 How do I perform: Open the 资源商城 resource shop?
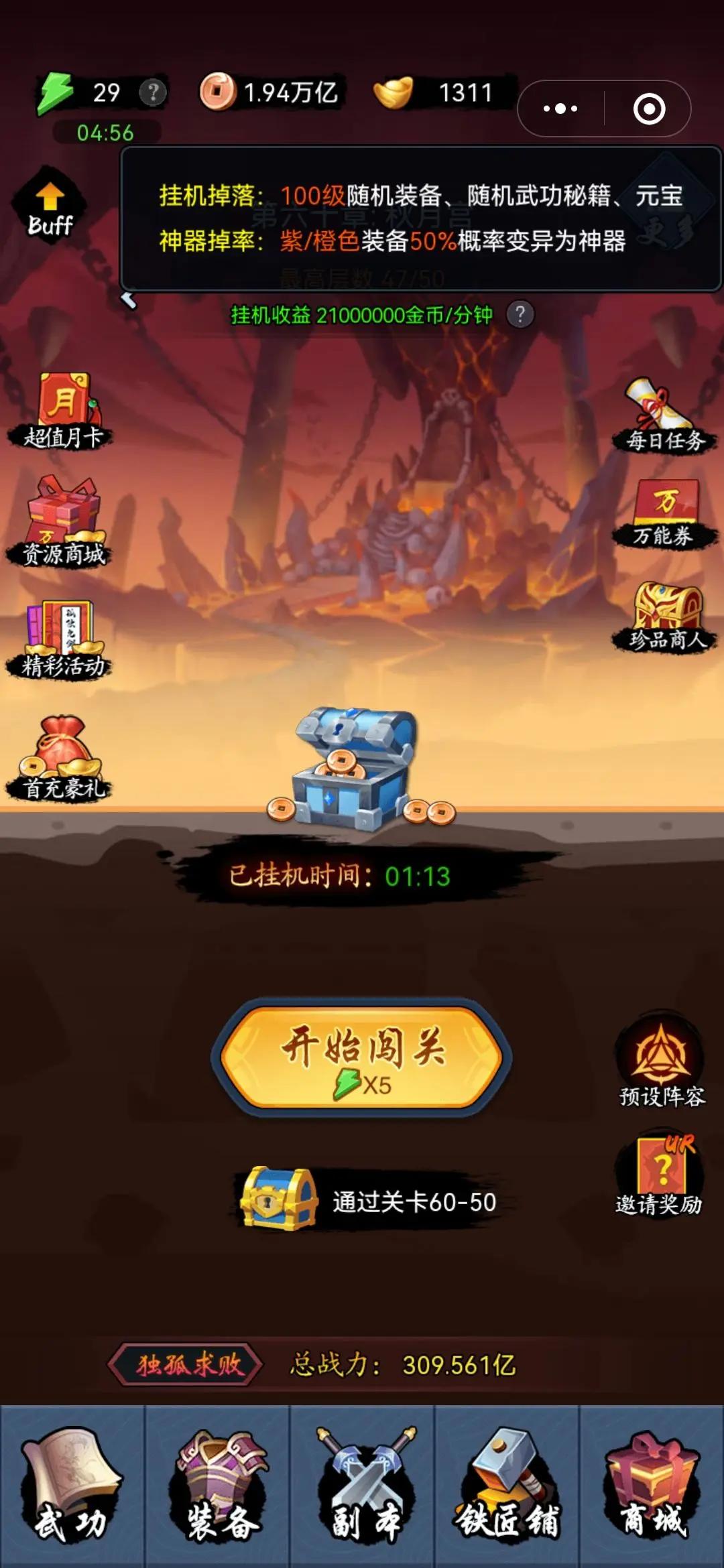tap(63, 521)
